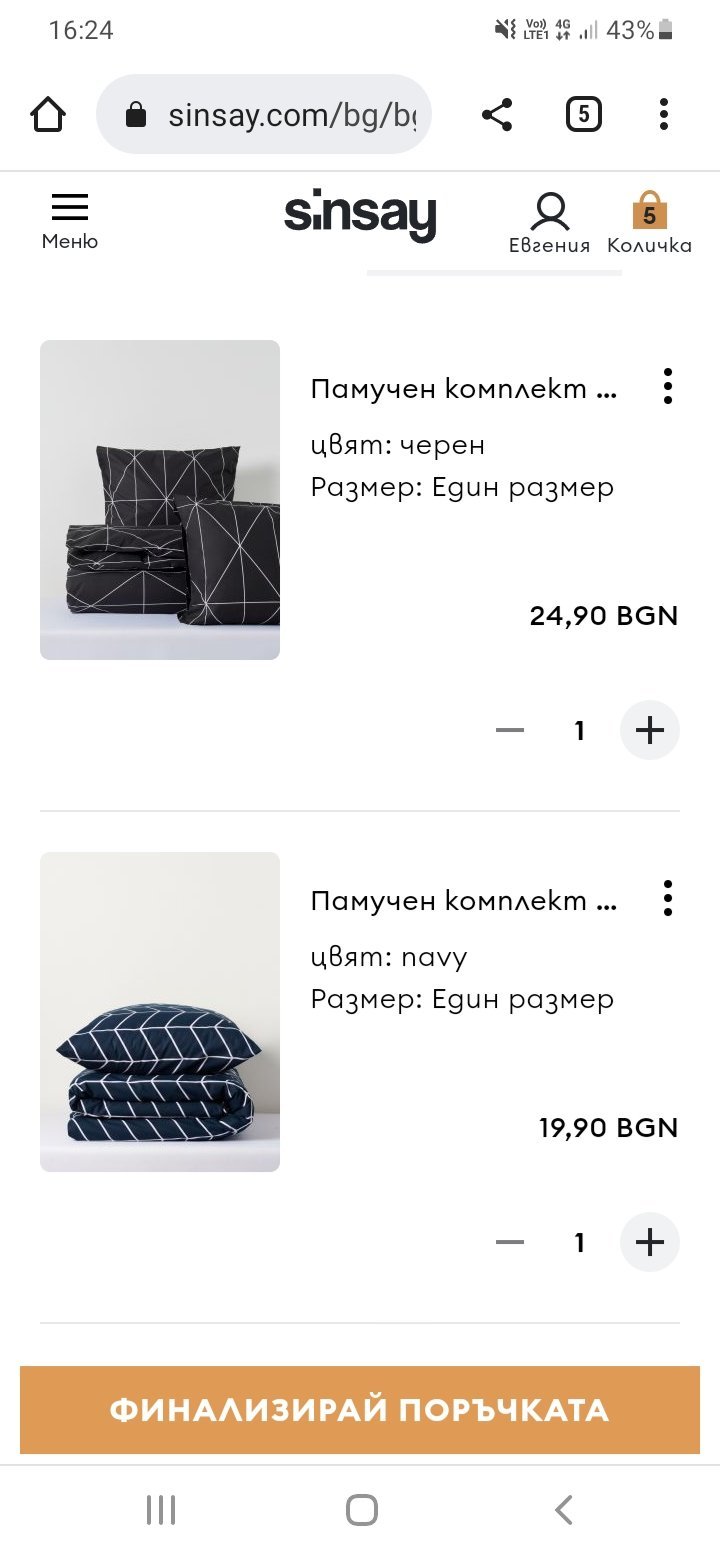Screen dimensions: 720x1560
Task: Open the black bedding set product image
Action: coord(160,499)
